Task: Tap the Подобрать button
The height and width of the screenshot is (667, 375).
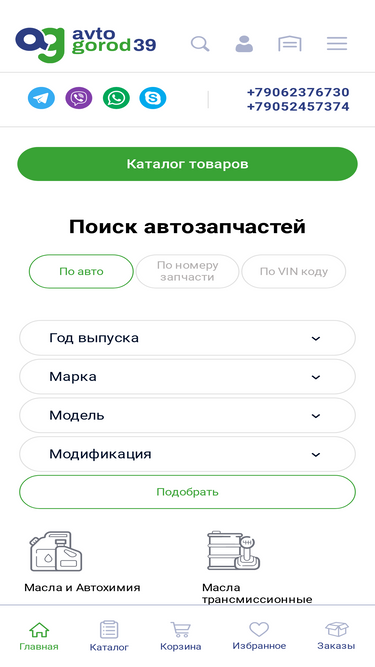Action: tap(187, 492)
